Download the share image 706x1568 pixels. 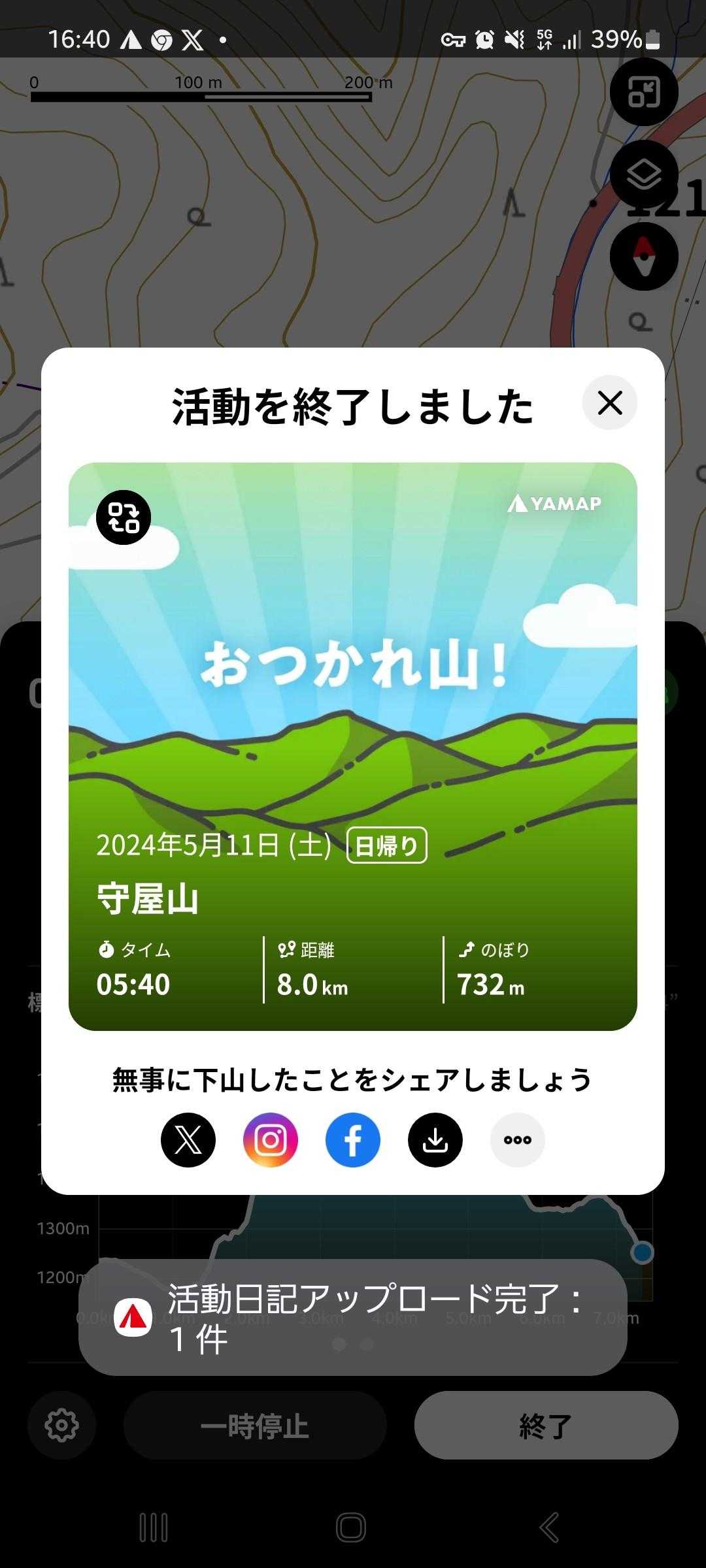(x=435, y=1140)
